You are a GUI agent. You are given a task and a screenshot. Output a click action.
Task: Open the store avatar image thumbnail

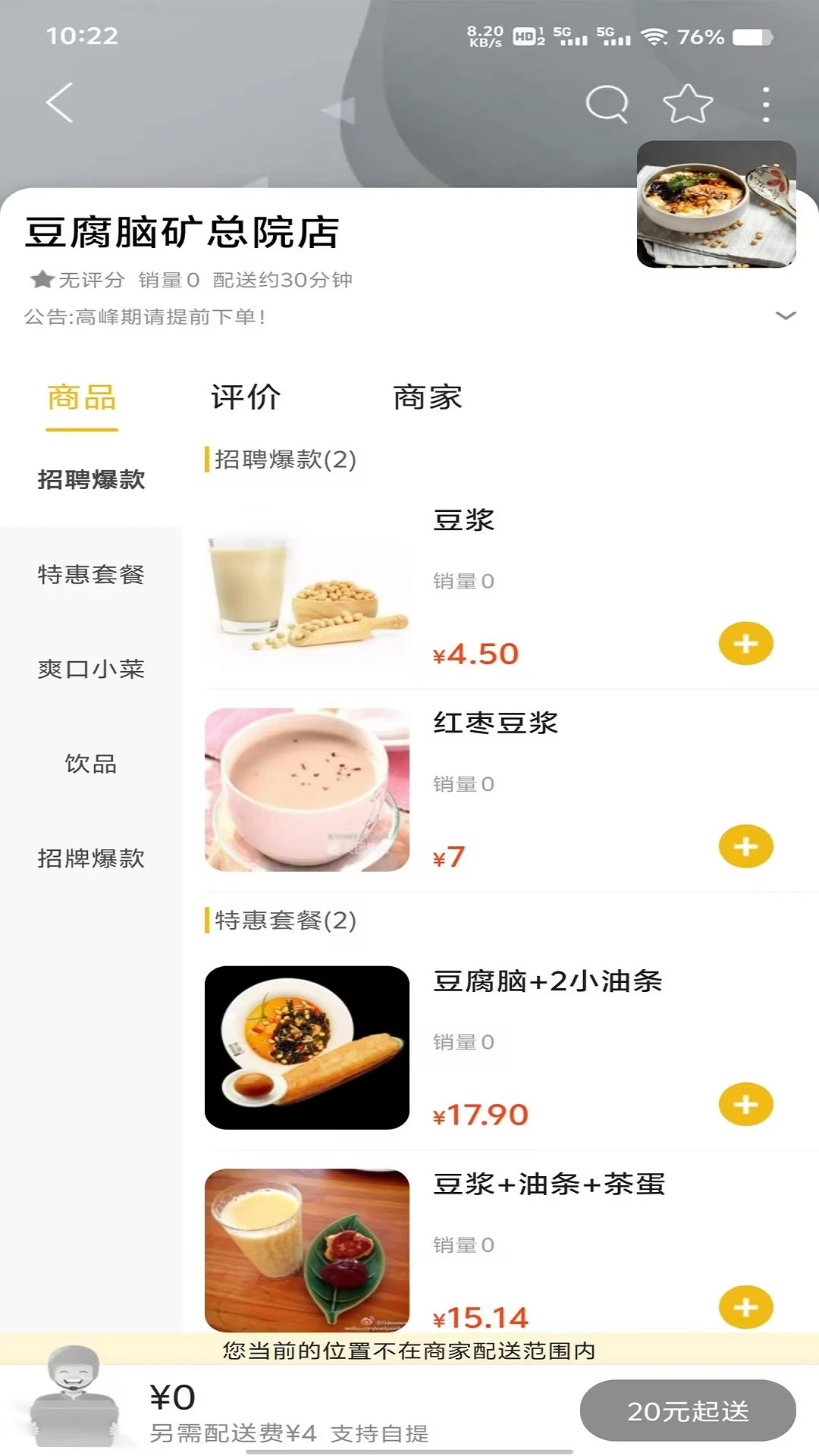[716, 203]
